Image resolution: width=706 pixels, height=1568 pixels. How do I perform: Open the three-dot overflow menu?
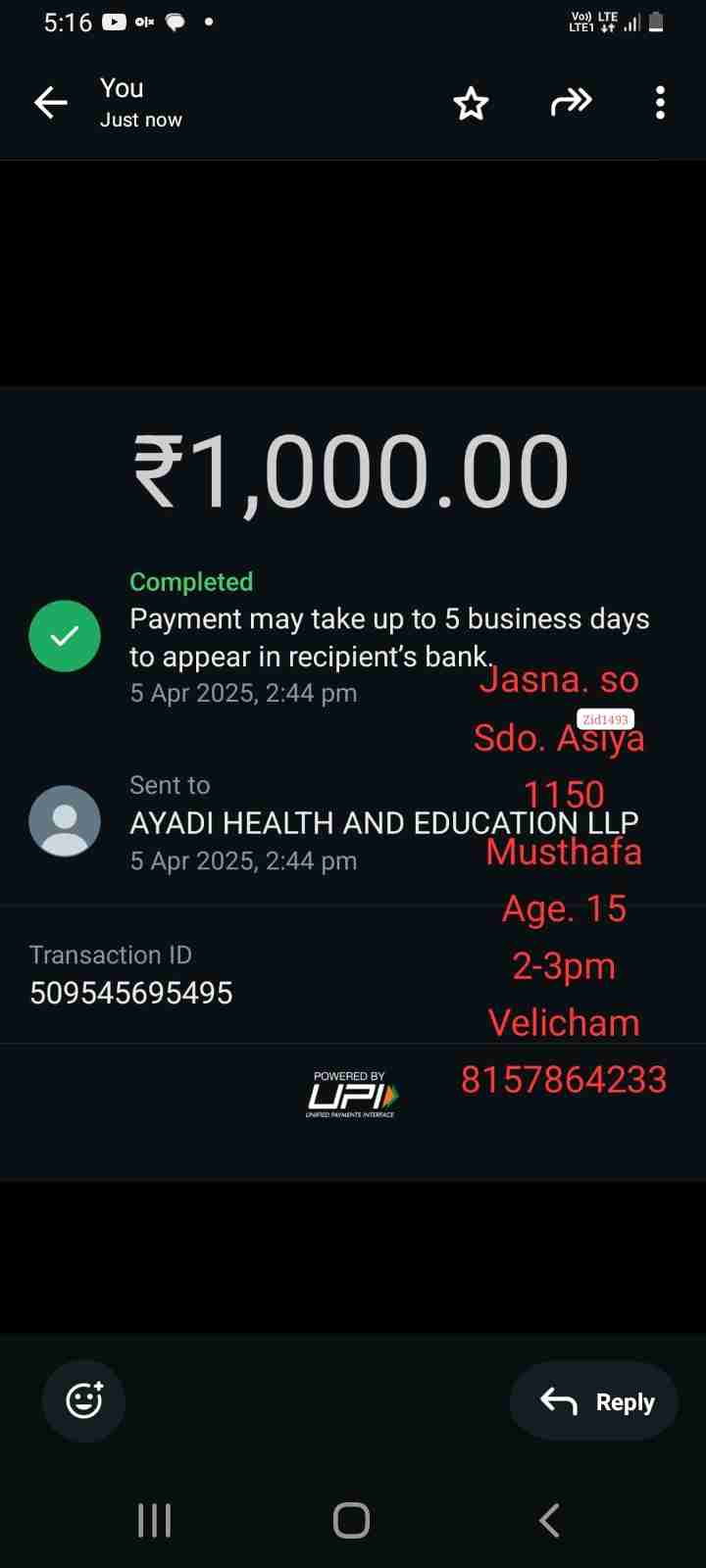click(660, 103)
